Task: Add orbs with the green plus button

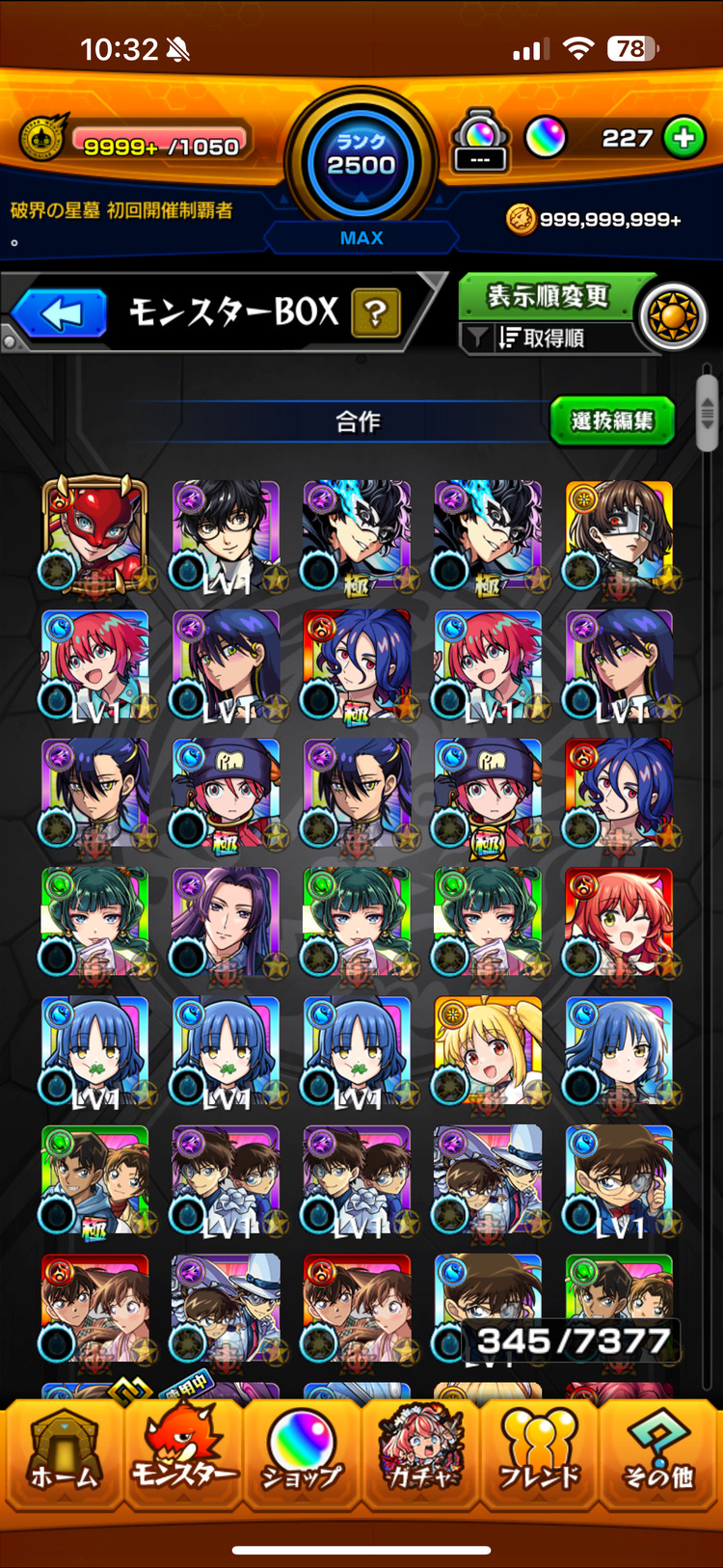Action: coord(683,139)
